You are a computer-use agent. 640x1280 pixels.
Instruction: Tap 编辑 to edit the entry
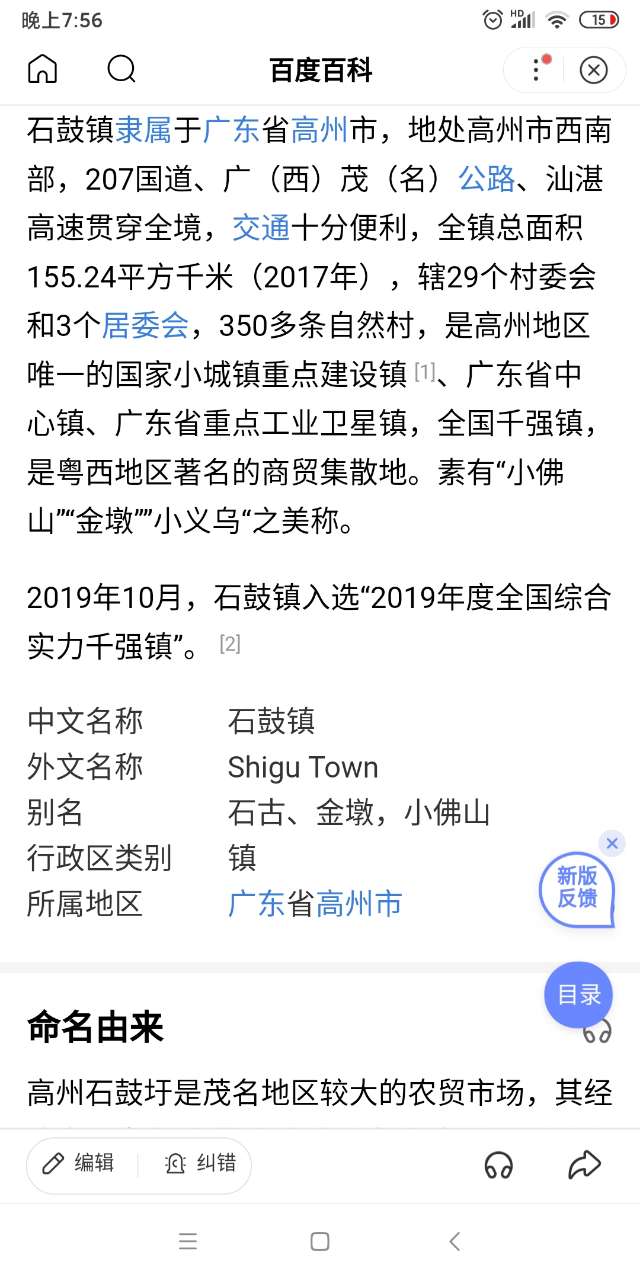[x=79, y=1163]
